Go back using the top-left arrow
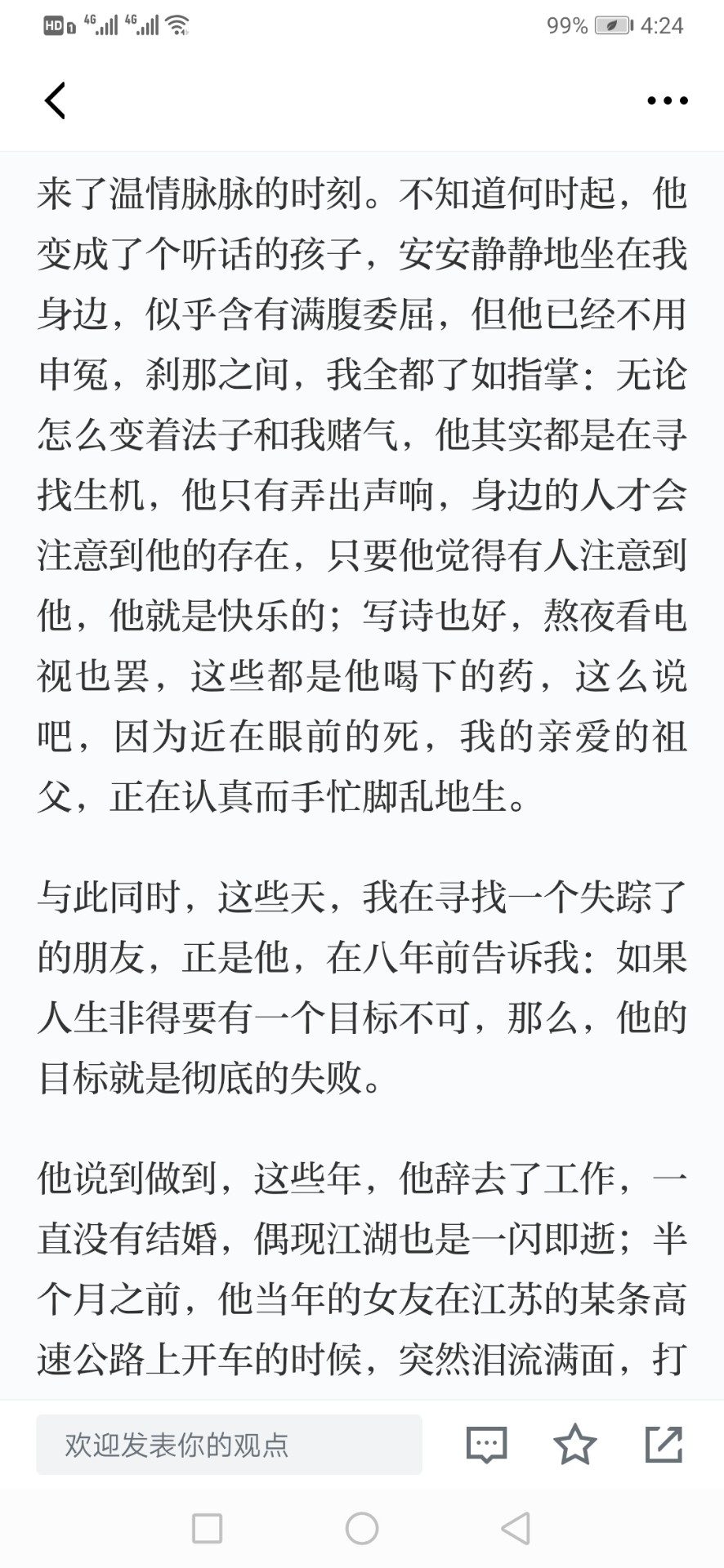The width and height of the screenshot is (724, 1568). (x=55, y=100)
